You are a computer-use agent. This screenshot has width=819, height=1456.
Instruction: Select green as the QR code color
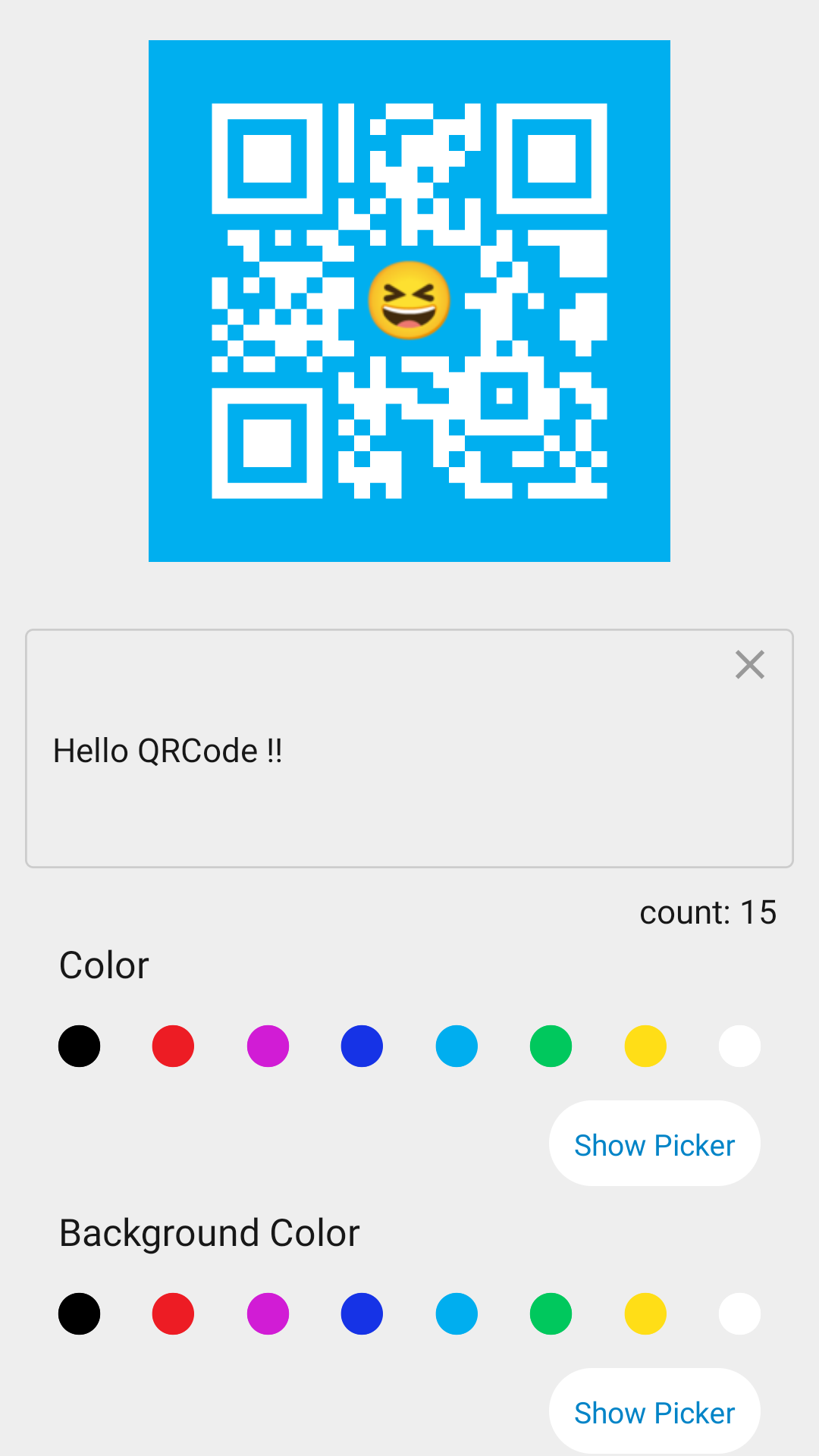tap(551, 1046)
